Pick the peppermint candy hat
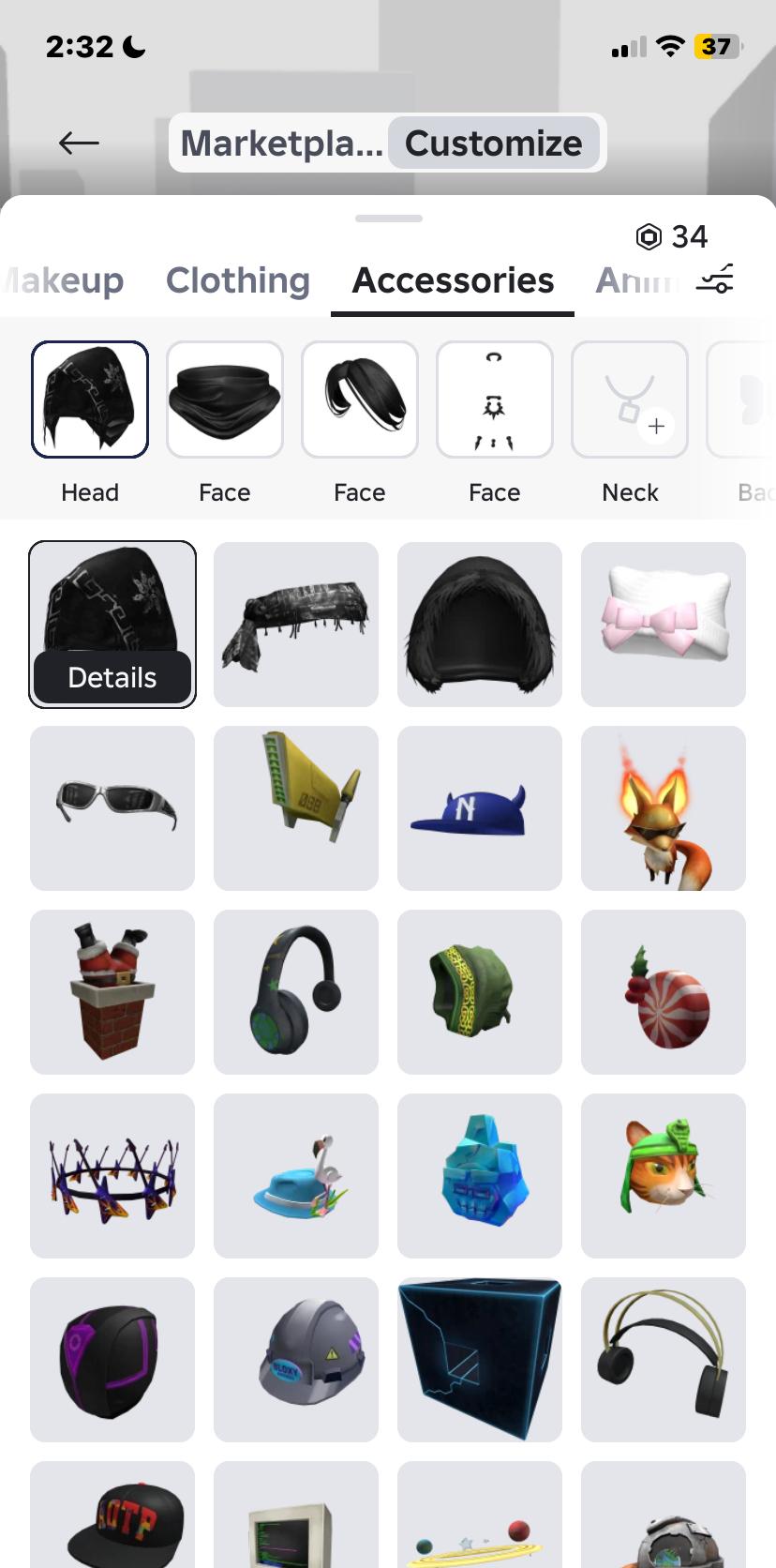Screen dimensions: 776x1568 click(664, 992)
